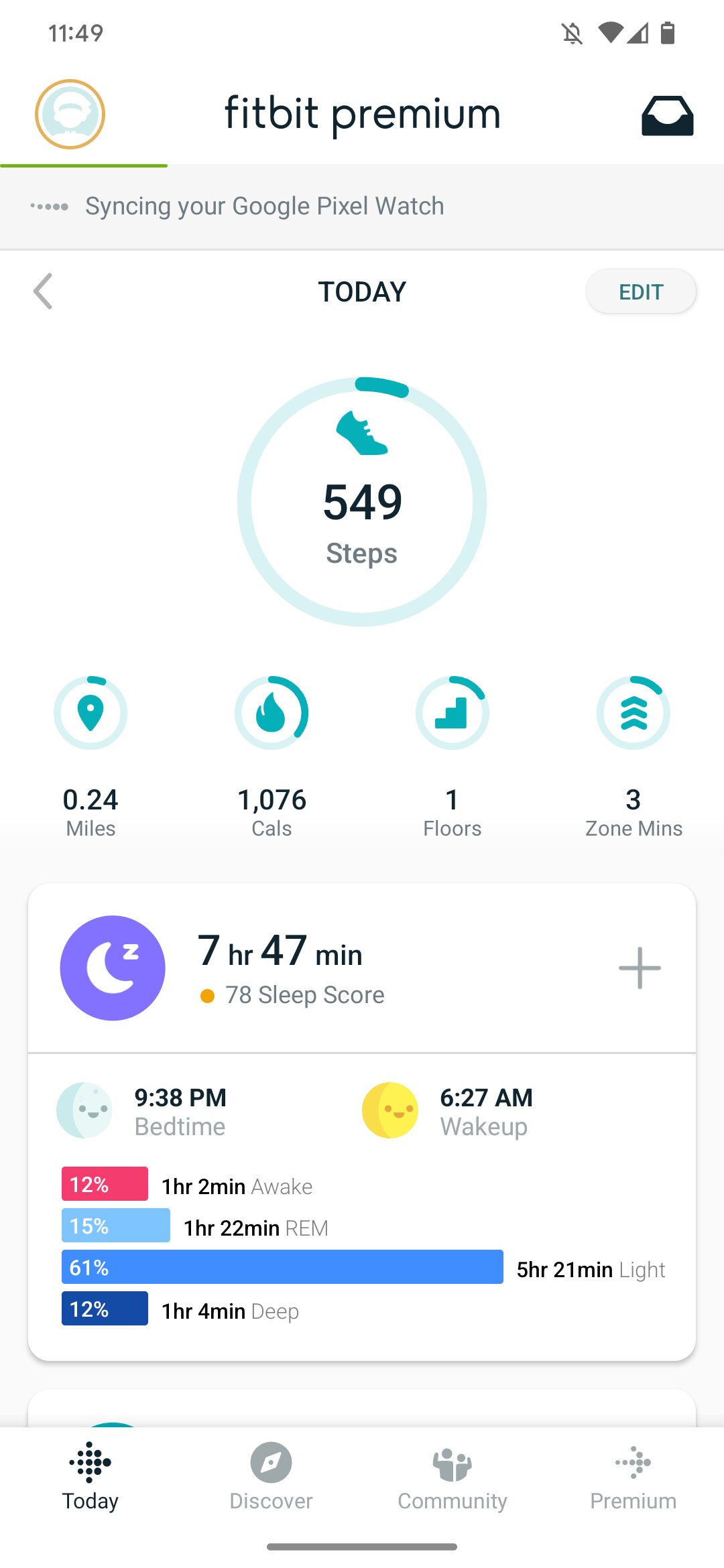This screenshot has width=724, height=1568.
Task: Open the inbox notifications icon
Action: click(667, 115)
